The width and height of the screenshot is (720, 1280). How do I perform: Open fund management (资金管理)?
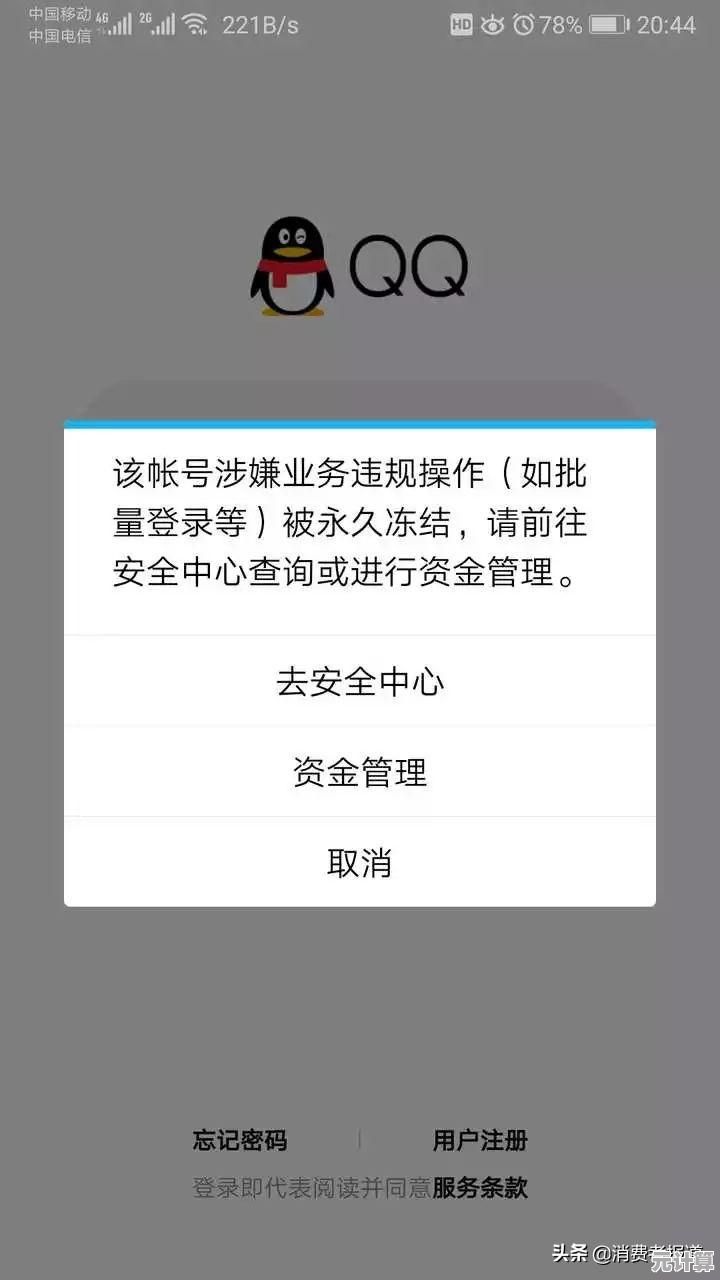coord(360,772)
